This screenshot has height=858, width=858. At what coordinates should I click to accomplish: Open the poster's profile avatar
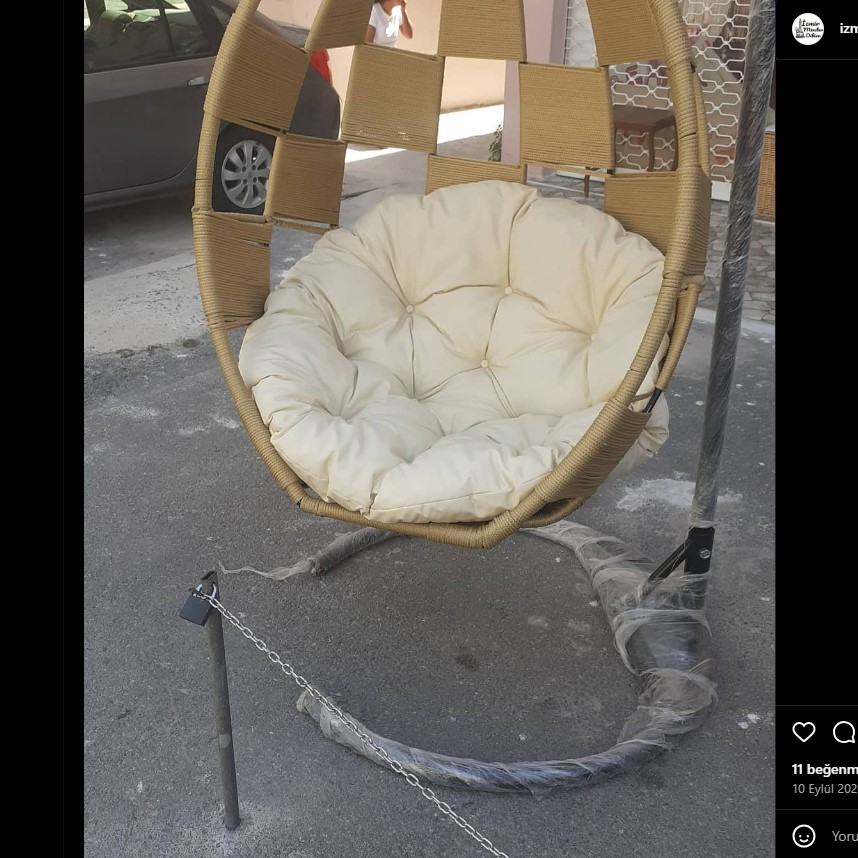808,29
